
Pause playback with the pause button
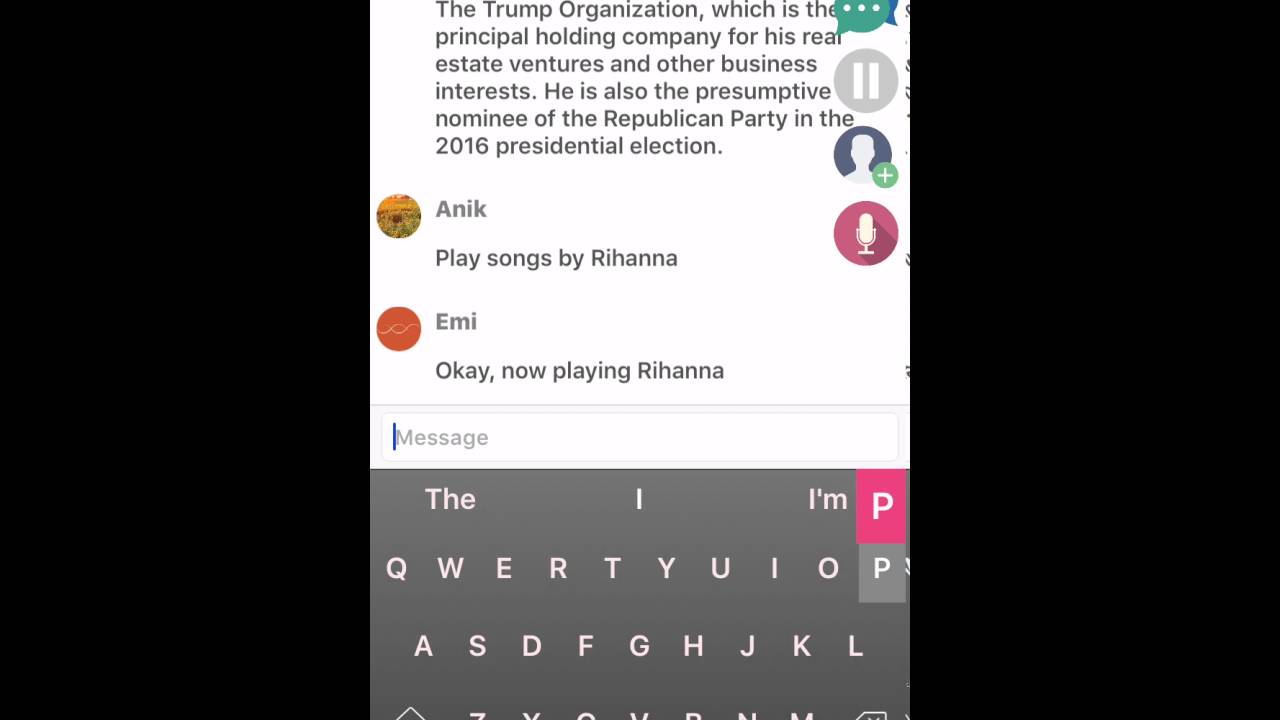tap(865, 81)
